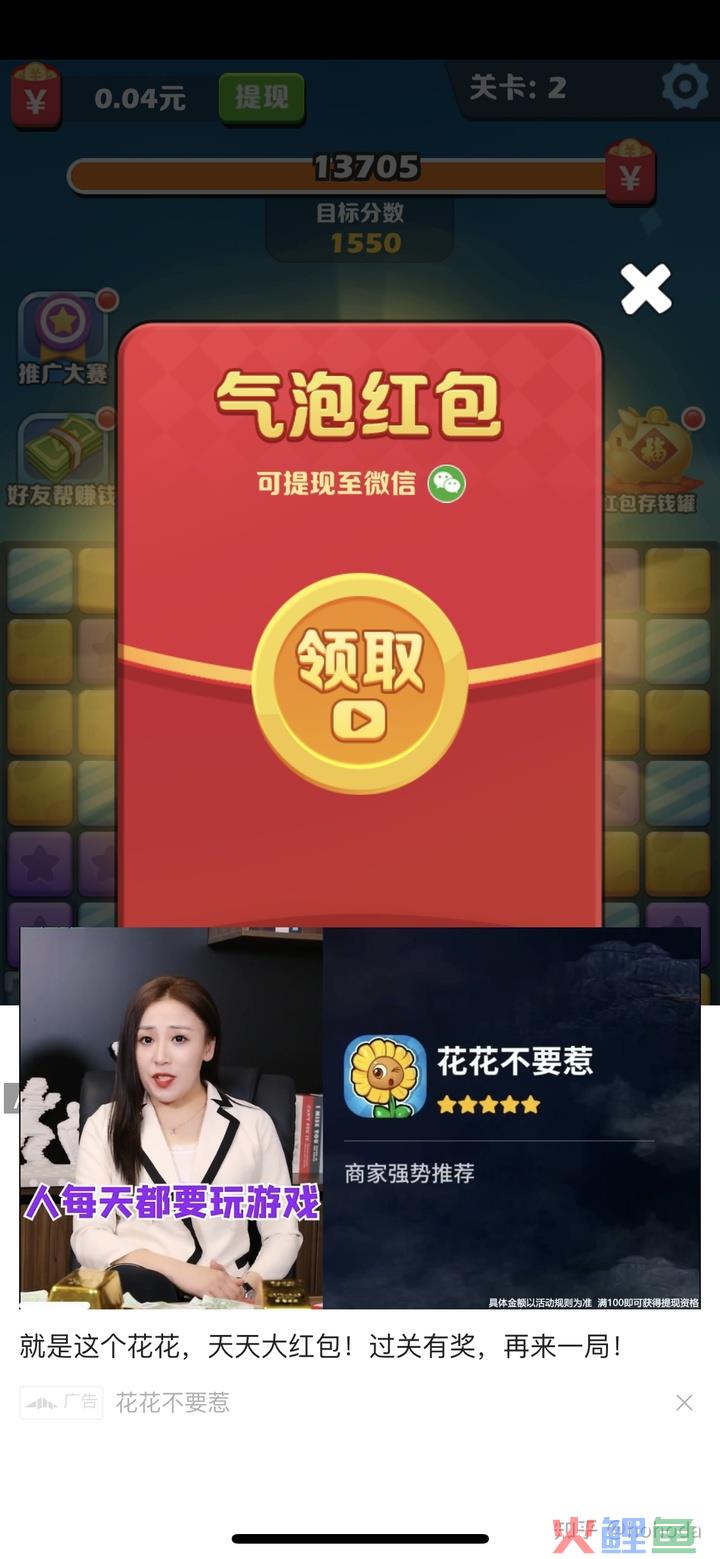Open the 花花不要惹 ad video tile

tap(360, 1118)
